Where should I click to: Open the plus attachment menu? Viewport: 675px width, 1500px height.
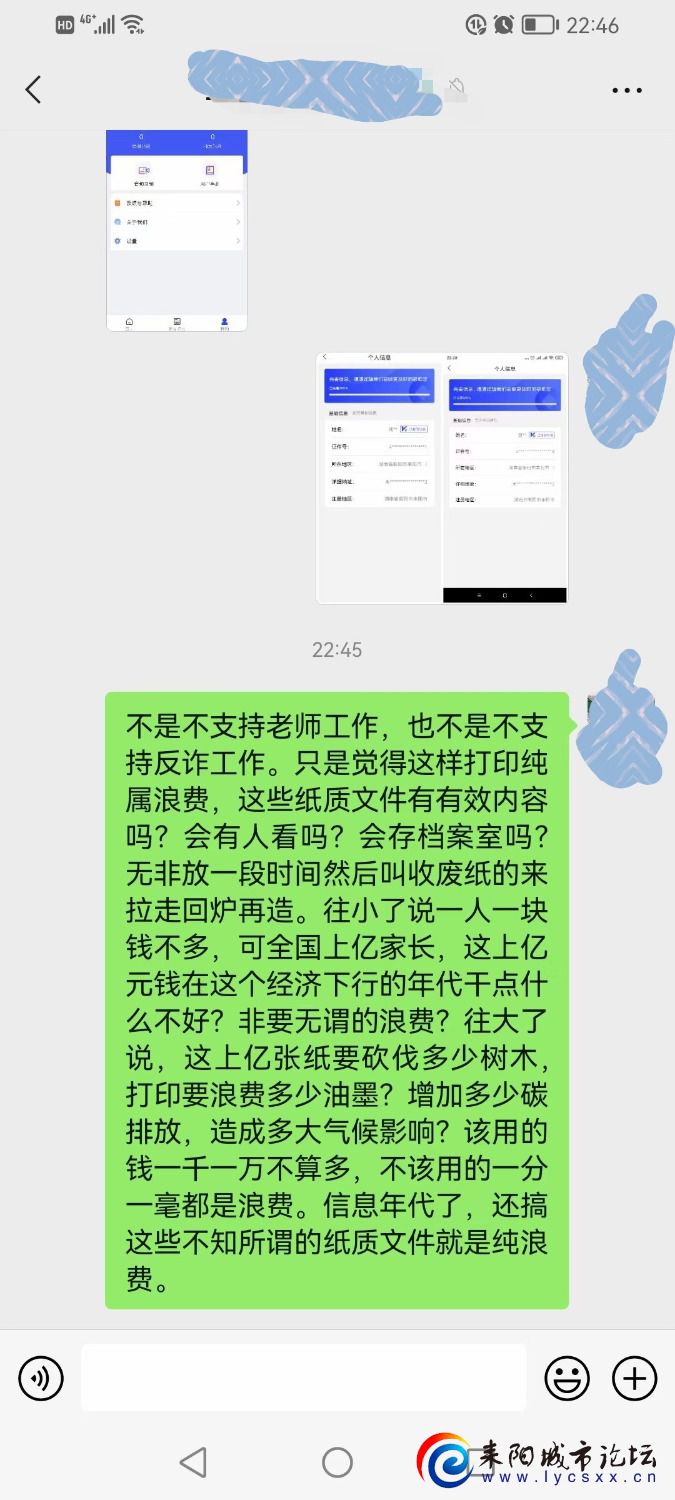pyautogui.click(x=634, y=1379)
